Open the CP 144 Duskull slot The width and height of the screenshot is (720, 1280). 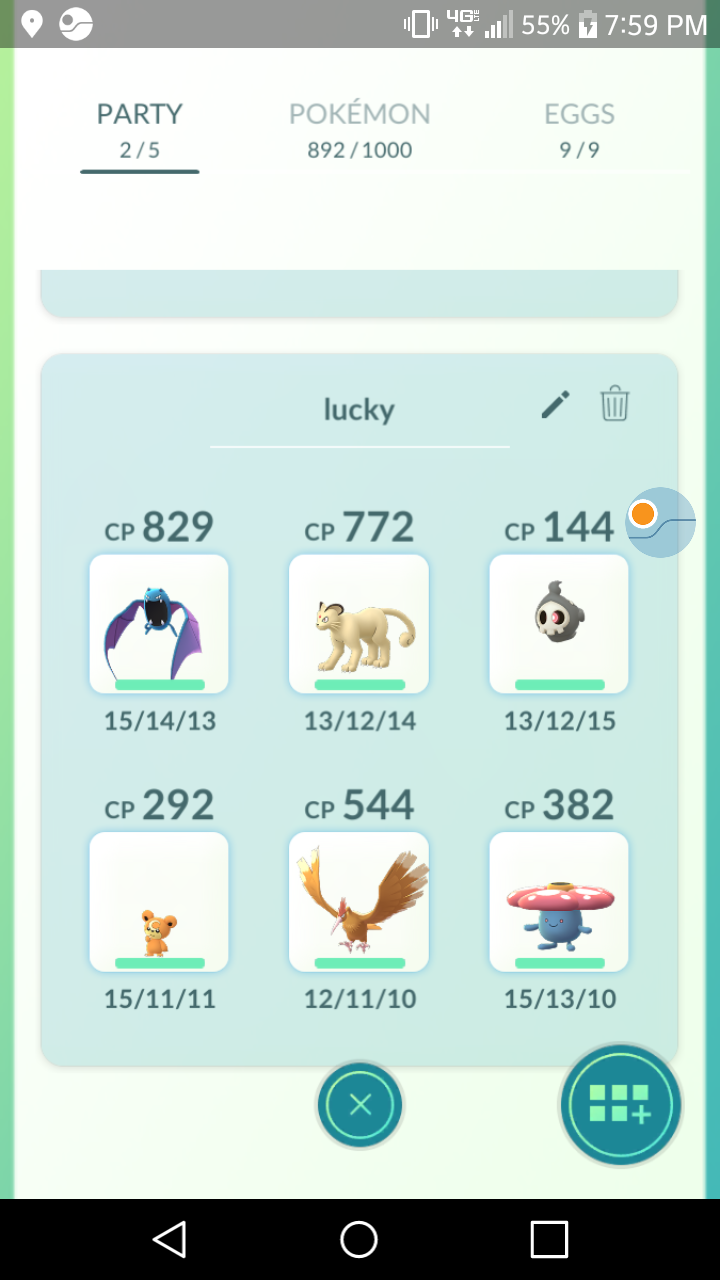click(x=559, y=624)
